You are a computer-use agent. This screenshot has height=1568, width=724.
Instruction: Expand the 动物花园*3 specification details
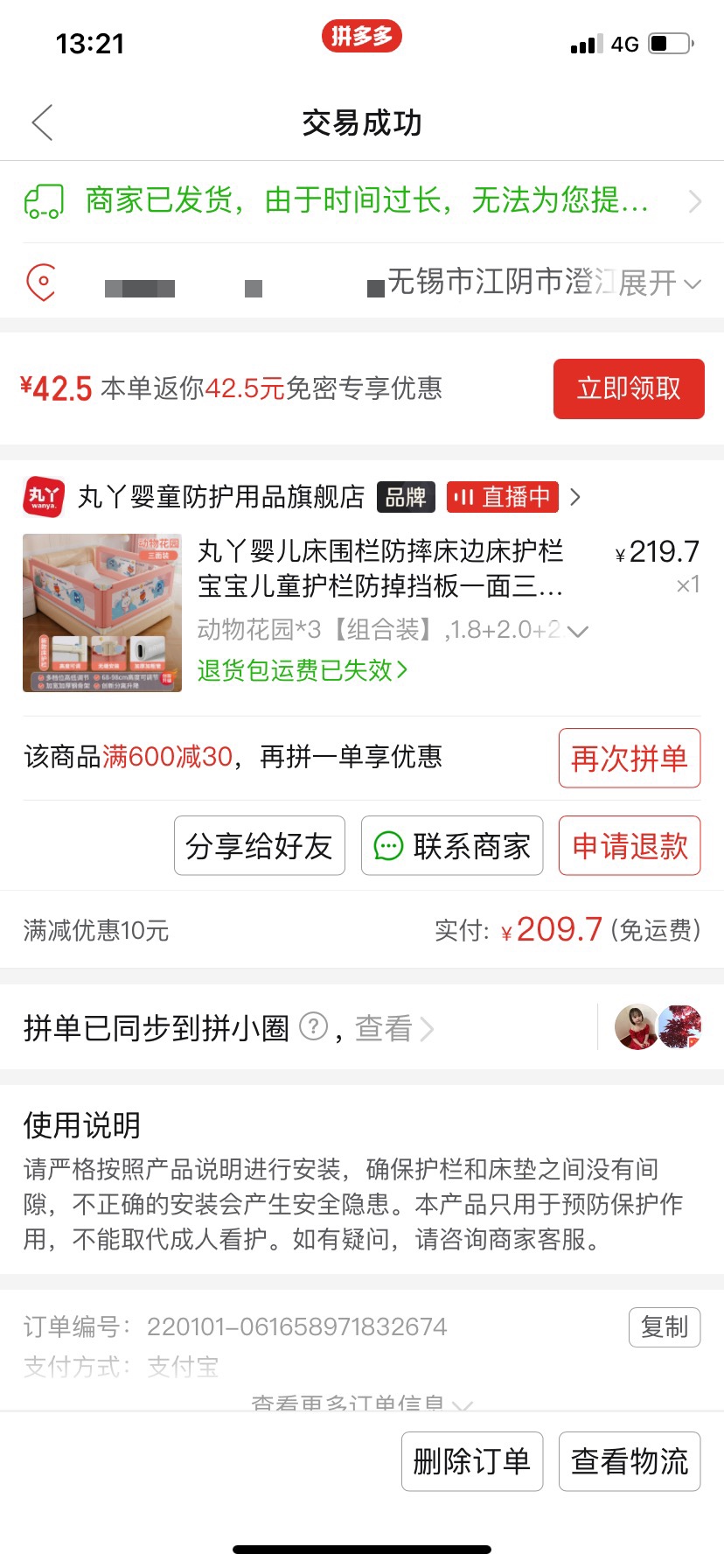tap(578, 631)
